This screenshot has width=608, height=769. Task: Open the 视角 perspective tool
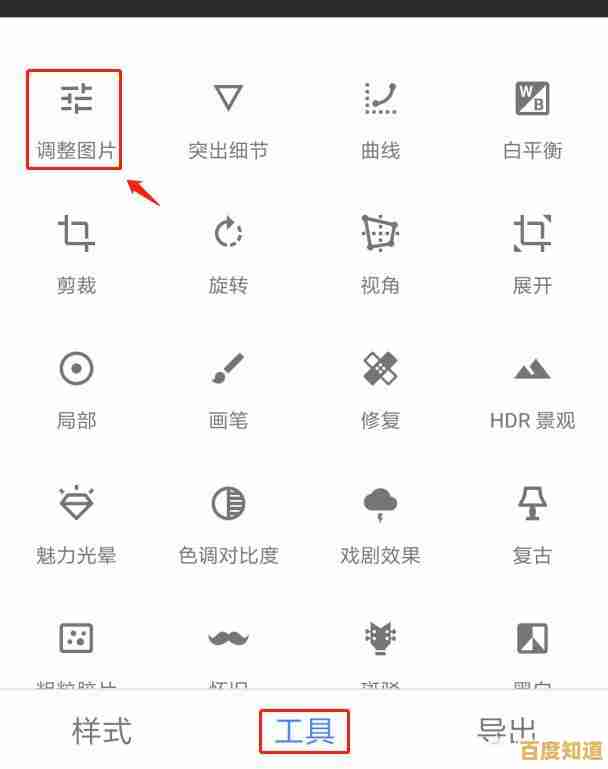coord(380,253)
